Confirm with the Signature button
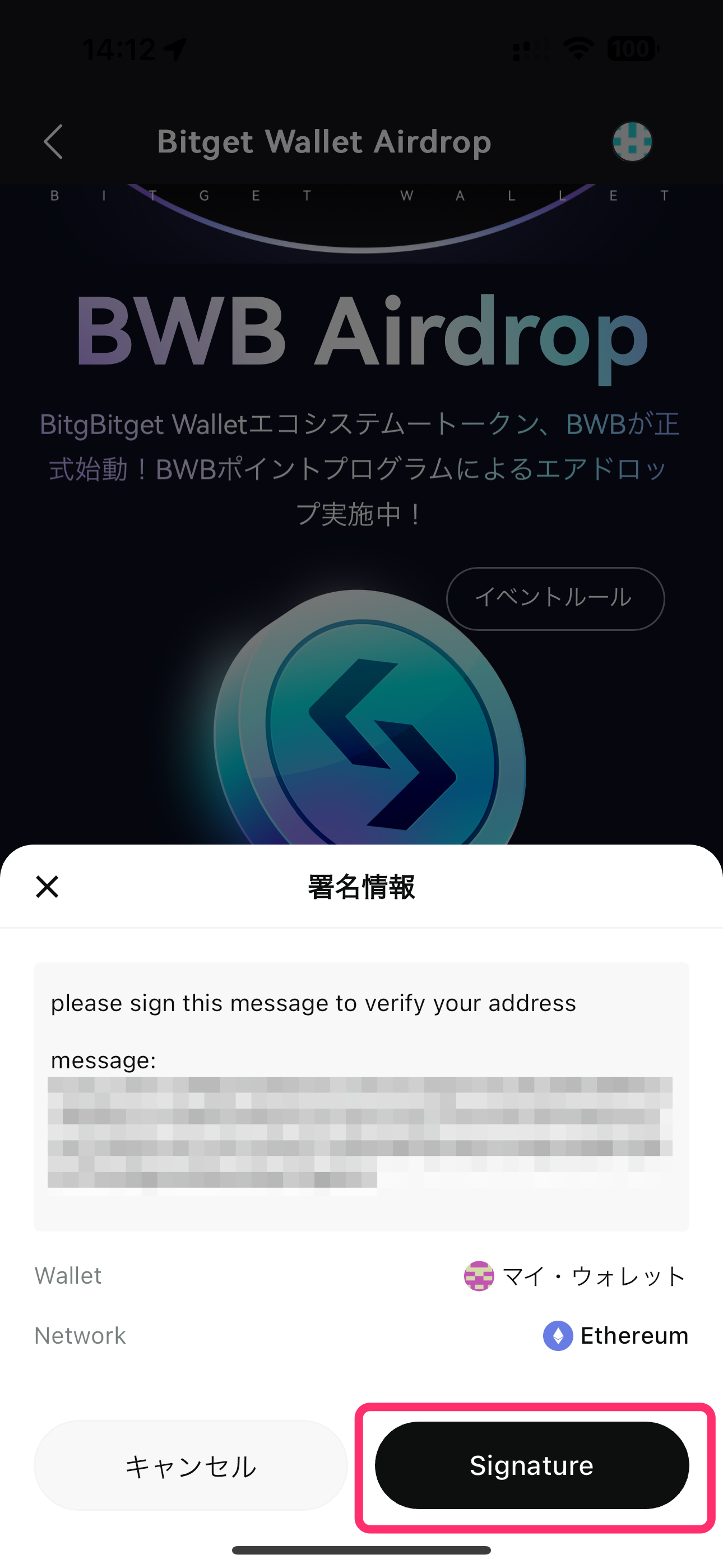723x1568 pixels. [531, 1464]
